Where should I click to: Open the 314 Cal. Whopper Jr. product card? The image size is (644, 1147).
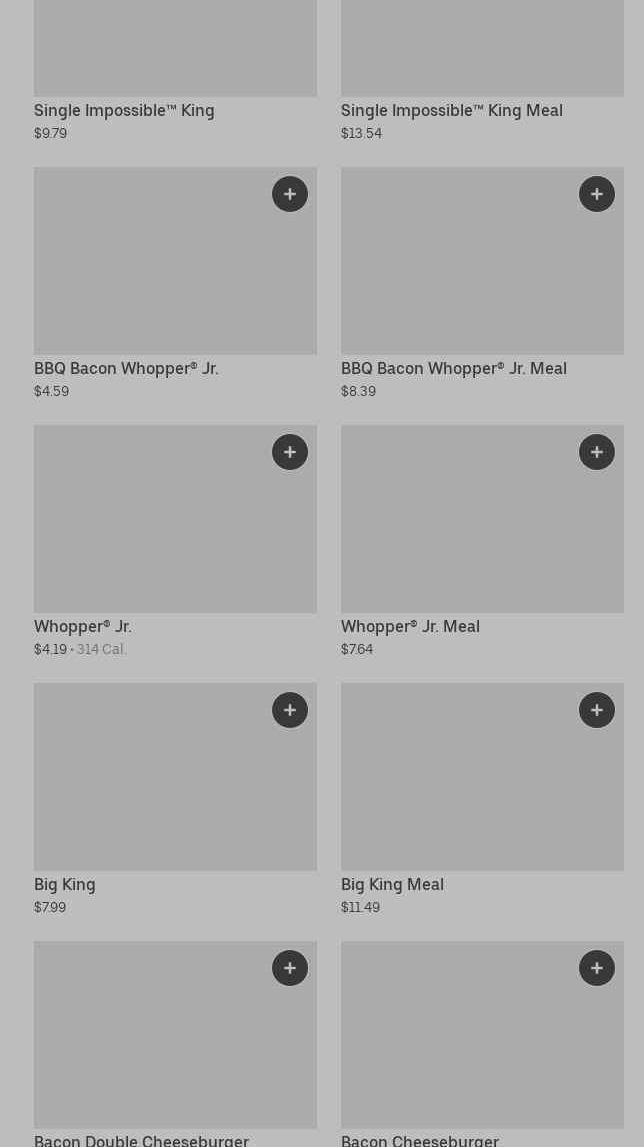click(x=175, y=542)
